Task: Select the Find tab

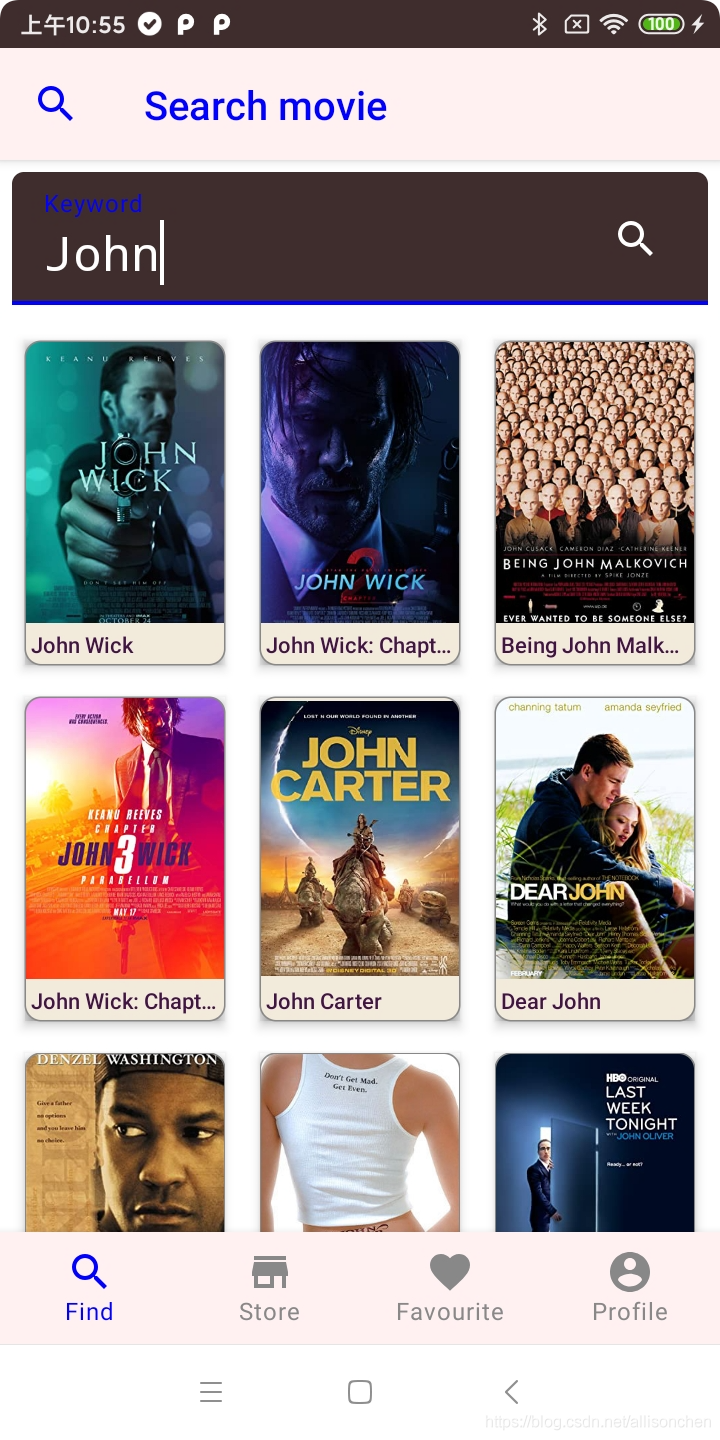Action: click(x=89, y=1288)
